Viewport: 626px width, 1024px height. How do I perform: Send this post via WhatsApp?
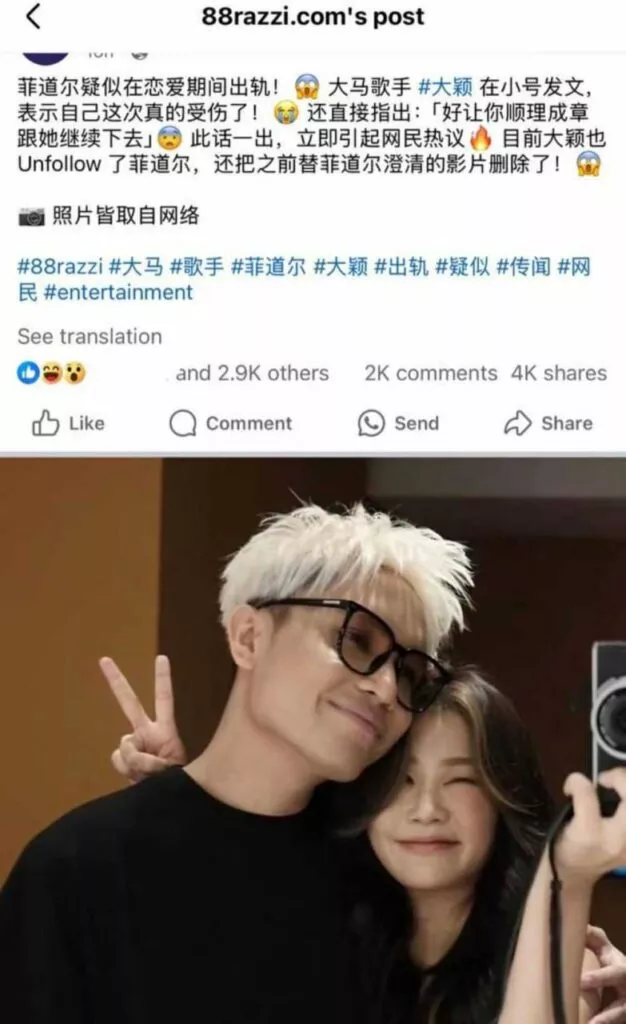[x=398, y=423]
